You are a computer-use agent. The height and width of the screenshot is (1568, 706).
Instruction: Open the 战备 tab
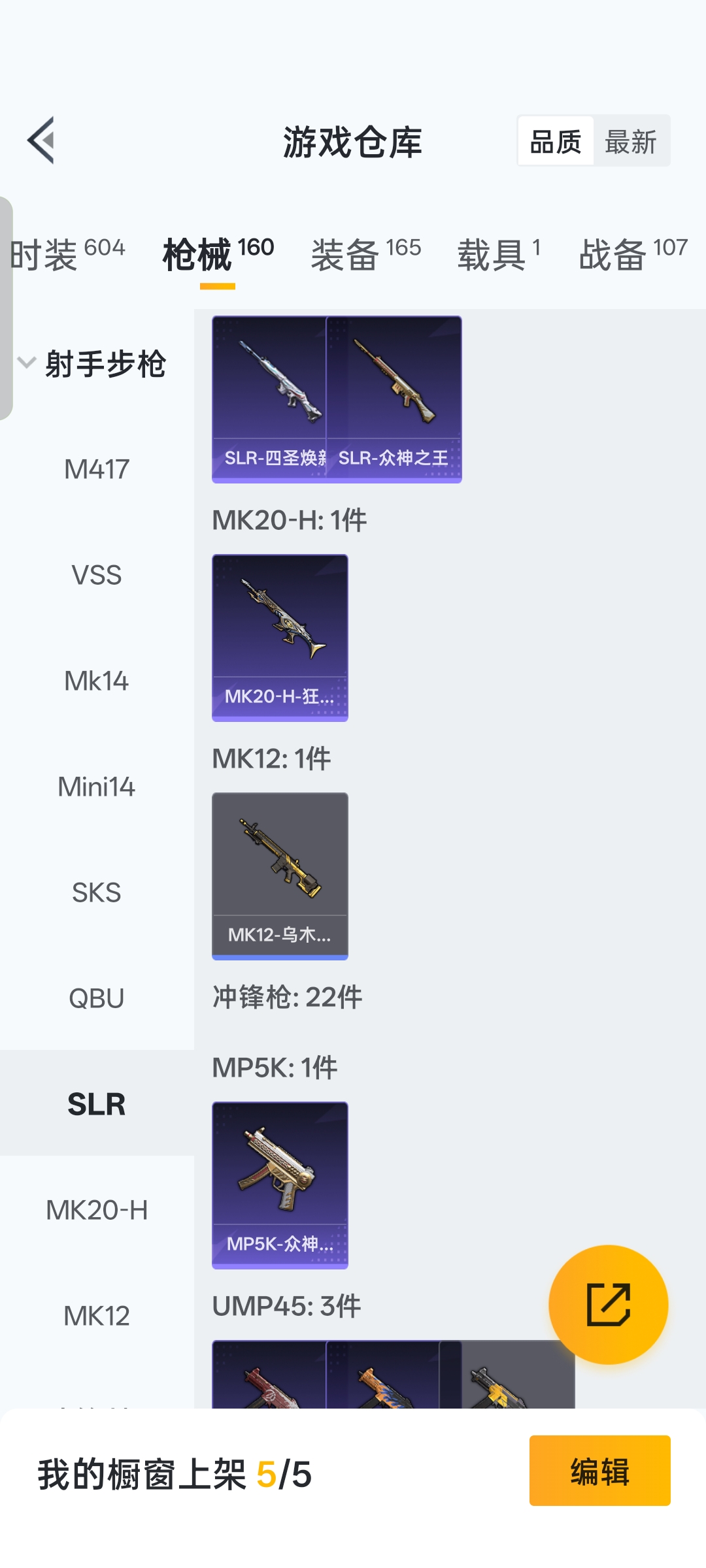tap(632, 253)
